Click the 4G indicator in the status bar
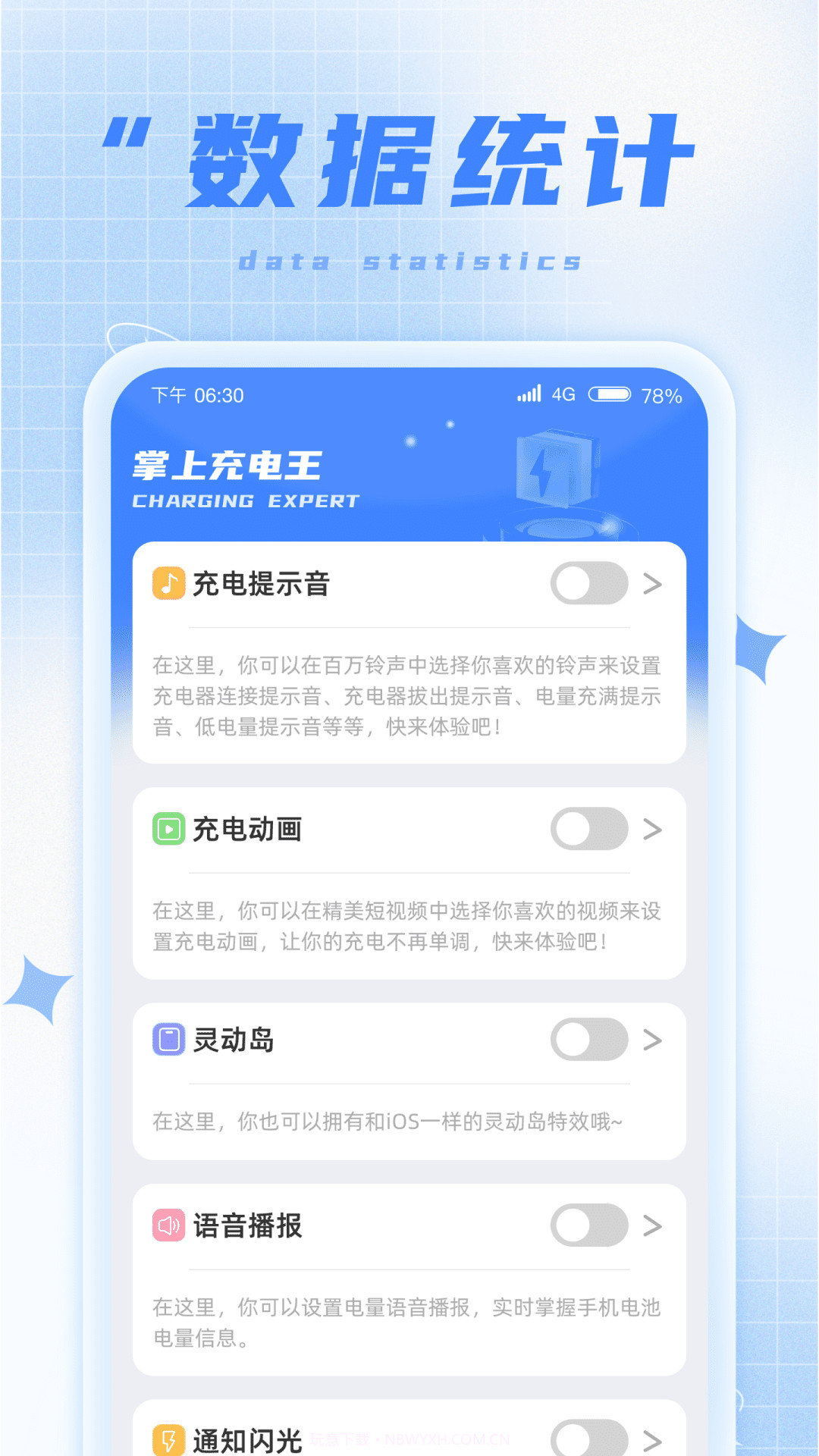The width and height of the screenshot is (819, 1456). pyautogui.click(x=563, y=395)
